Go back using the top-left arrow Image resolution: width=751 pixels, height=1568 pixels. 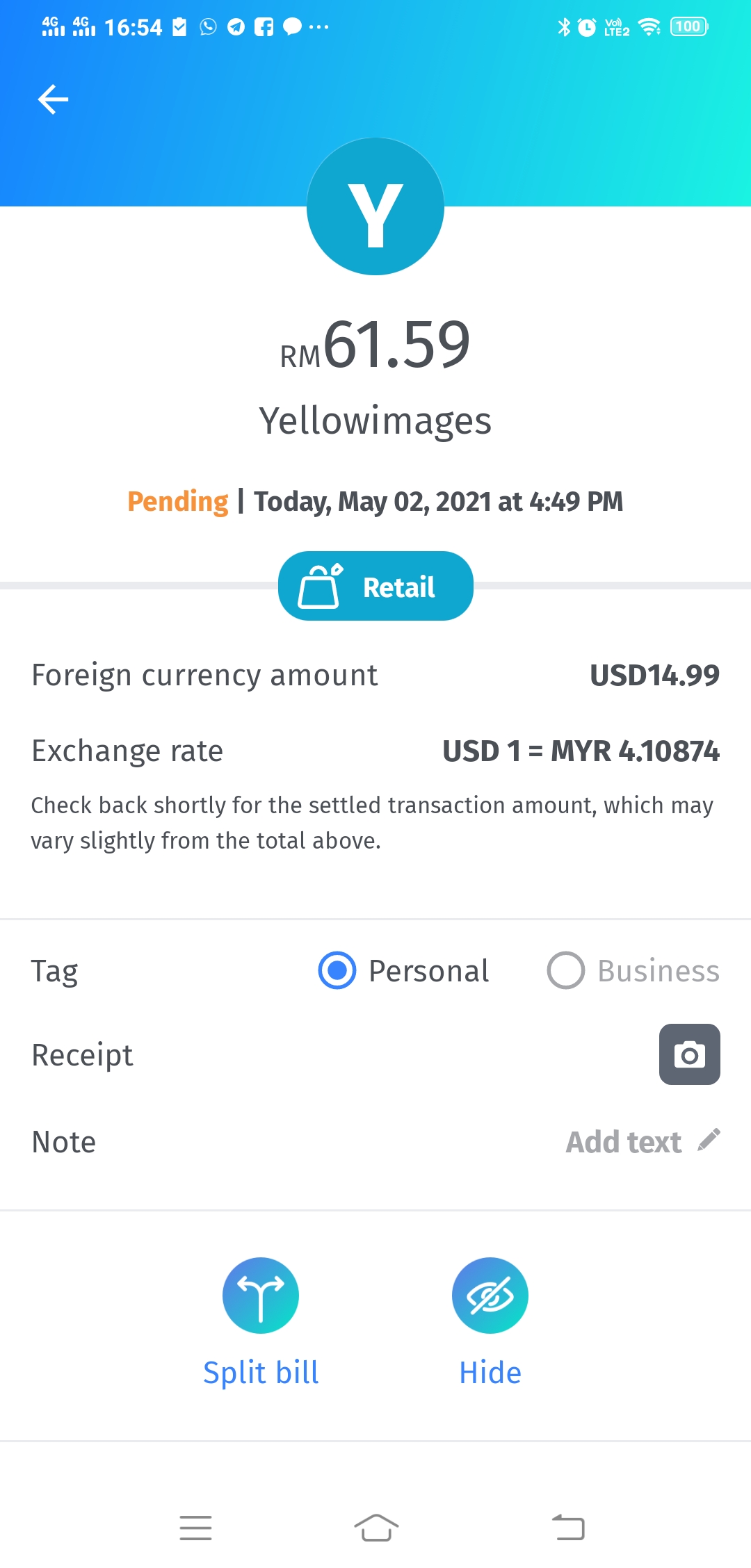(53, 99)
